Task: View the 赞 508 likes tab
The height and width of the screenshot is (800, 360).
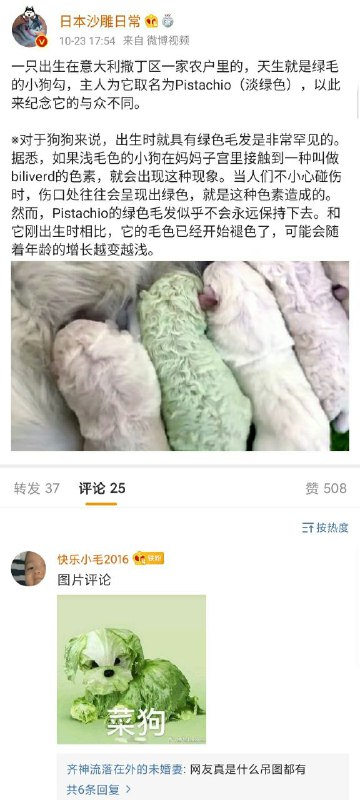Action: click(326, 488)
